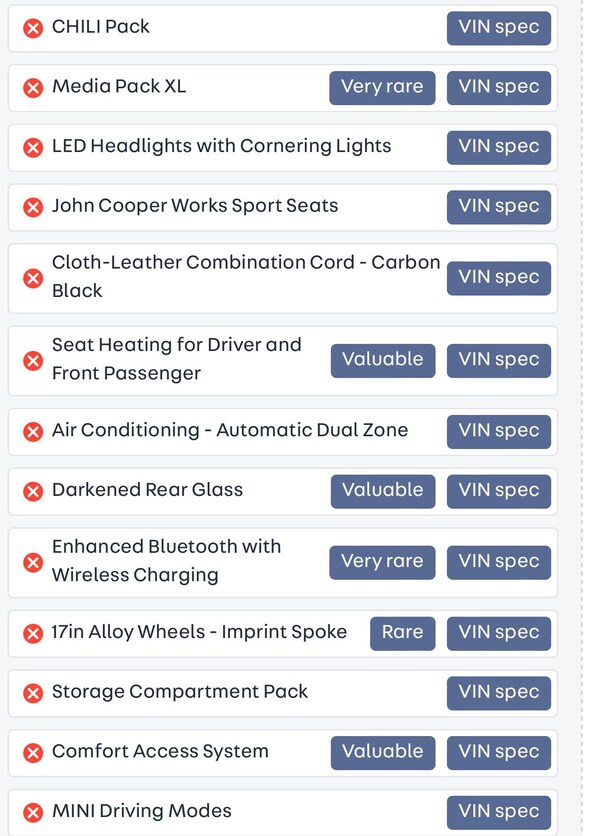Image resolution: width=600 pixels, height=836 pixels.
Task: Remove Media Pack XL from the list
Action: pyautogui.click(x=33, y=87)
